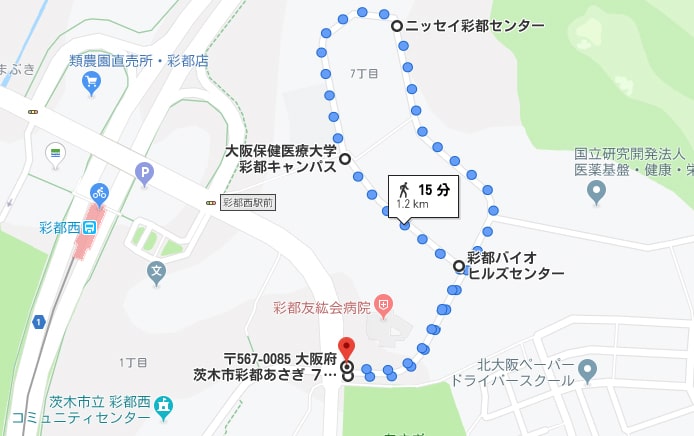694x436 pixels.
Task: Open the 北大阪ペーパードライバースクール pin
Action: [x=587, y=372]
